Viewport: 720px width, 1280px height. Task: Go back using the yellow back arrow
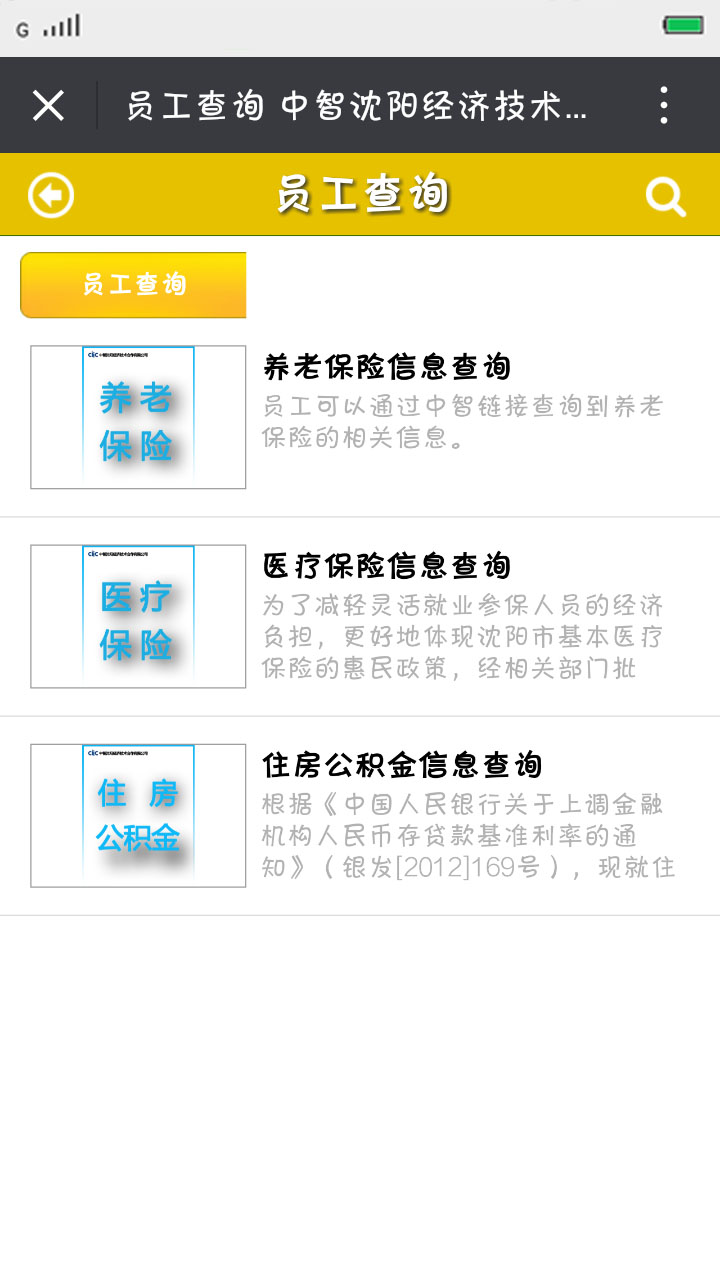point(51,195)
